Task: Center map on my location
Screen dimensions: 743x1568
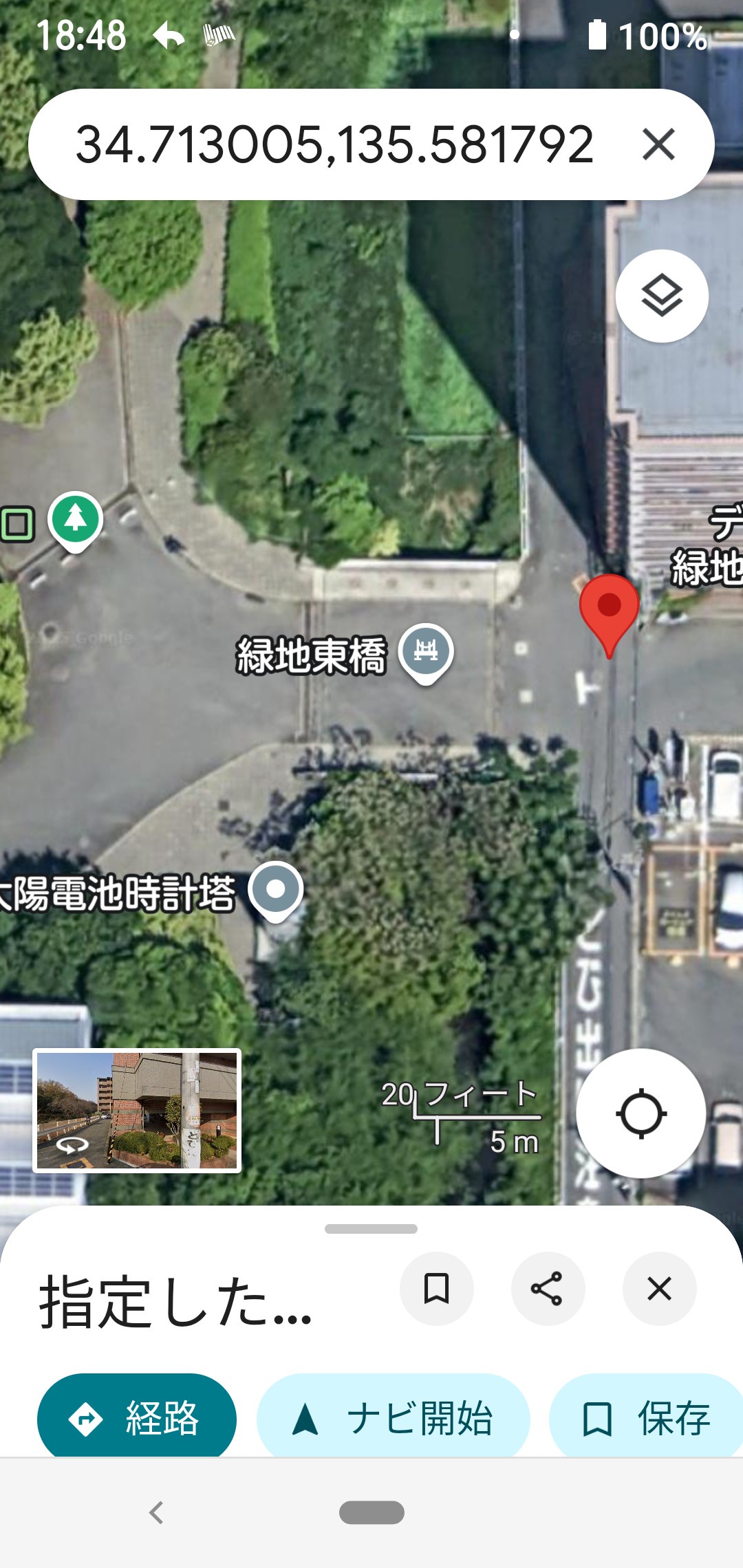Action: tap(640, 1113)
